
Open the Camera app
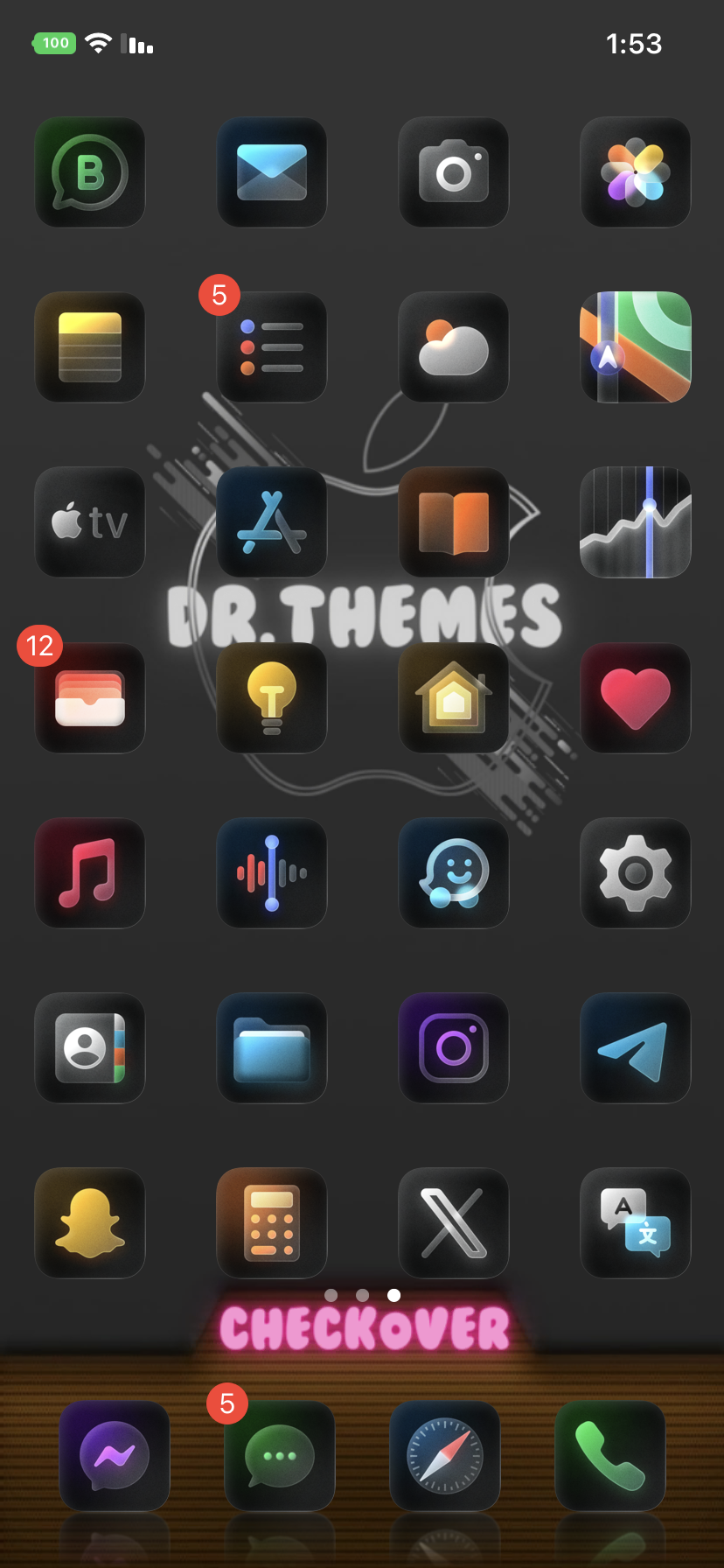click(454, 172)
